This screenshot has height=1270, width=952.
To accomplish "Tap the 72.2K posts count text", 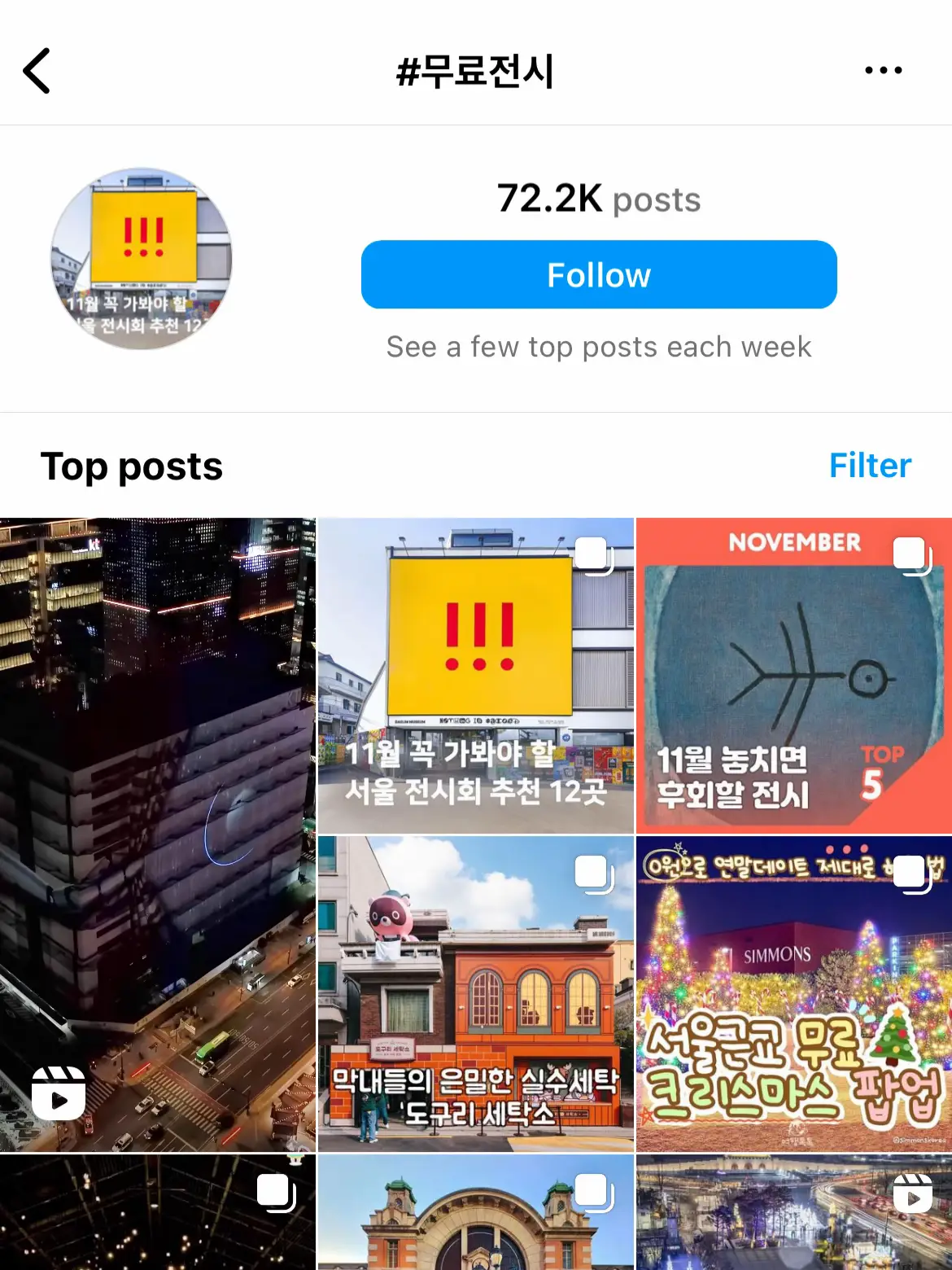I will click(x=598, y=199).
